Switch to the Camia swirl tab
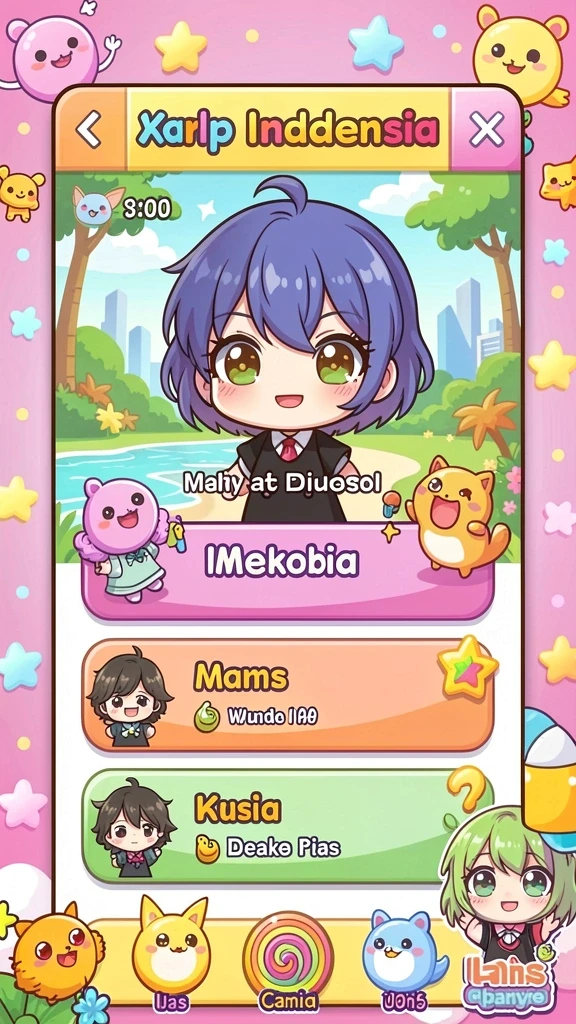 [287, 959]
